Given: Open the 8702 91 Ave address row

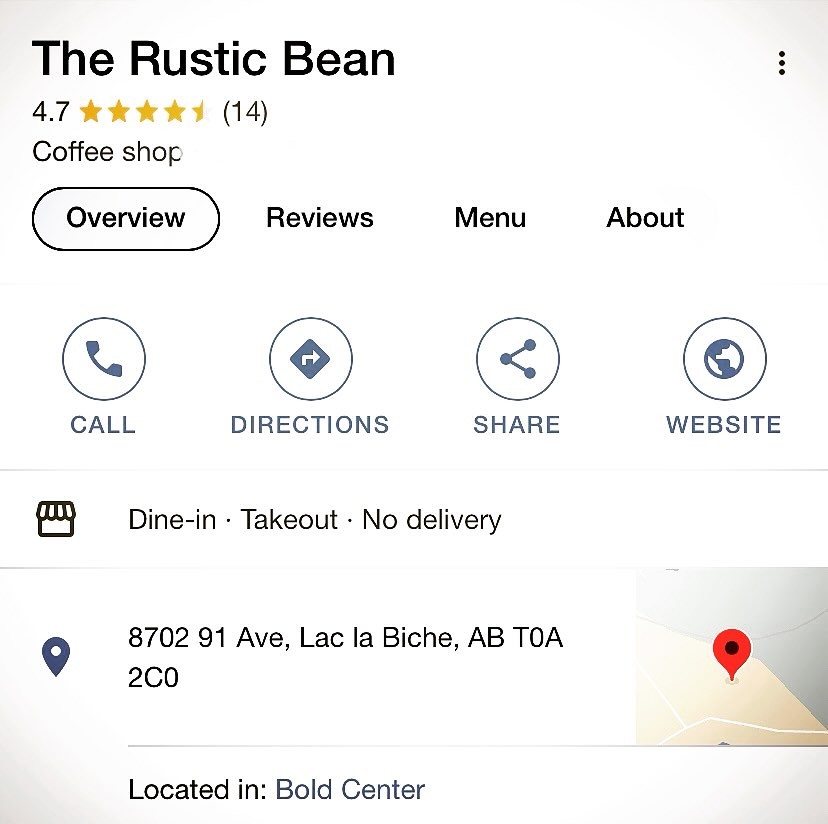Looking at the screenshot, I should [x=345, y=657].
